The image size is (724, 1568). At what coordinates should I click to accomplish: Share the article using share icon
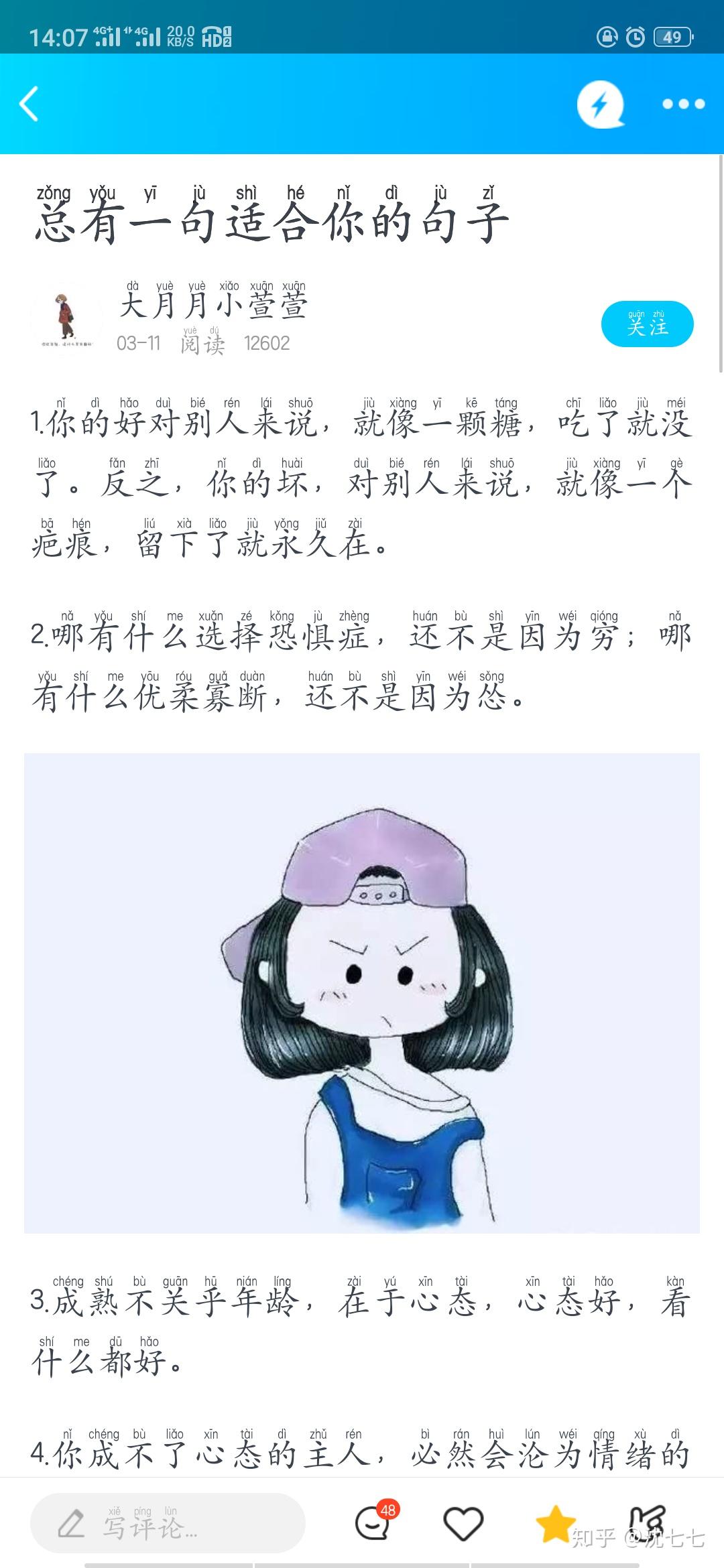pos(647,1523)
